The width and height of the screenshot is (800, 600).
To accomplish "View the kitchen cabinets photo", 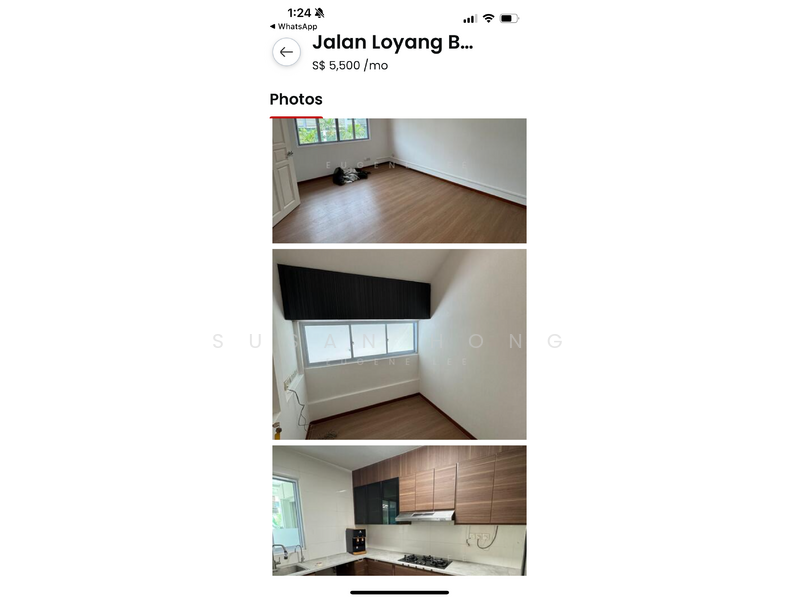I will point(399,510).
